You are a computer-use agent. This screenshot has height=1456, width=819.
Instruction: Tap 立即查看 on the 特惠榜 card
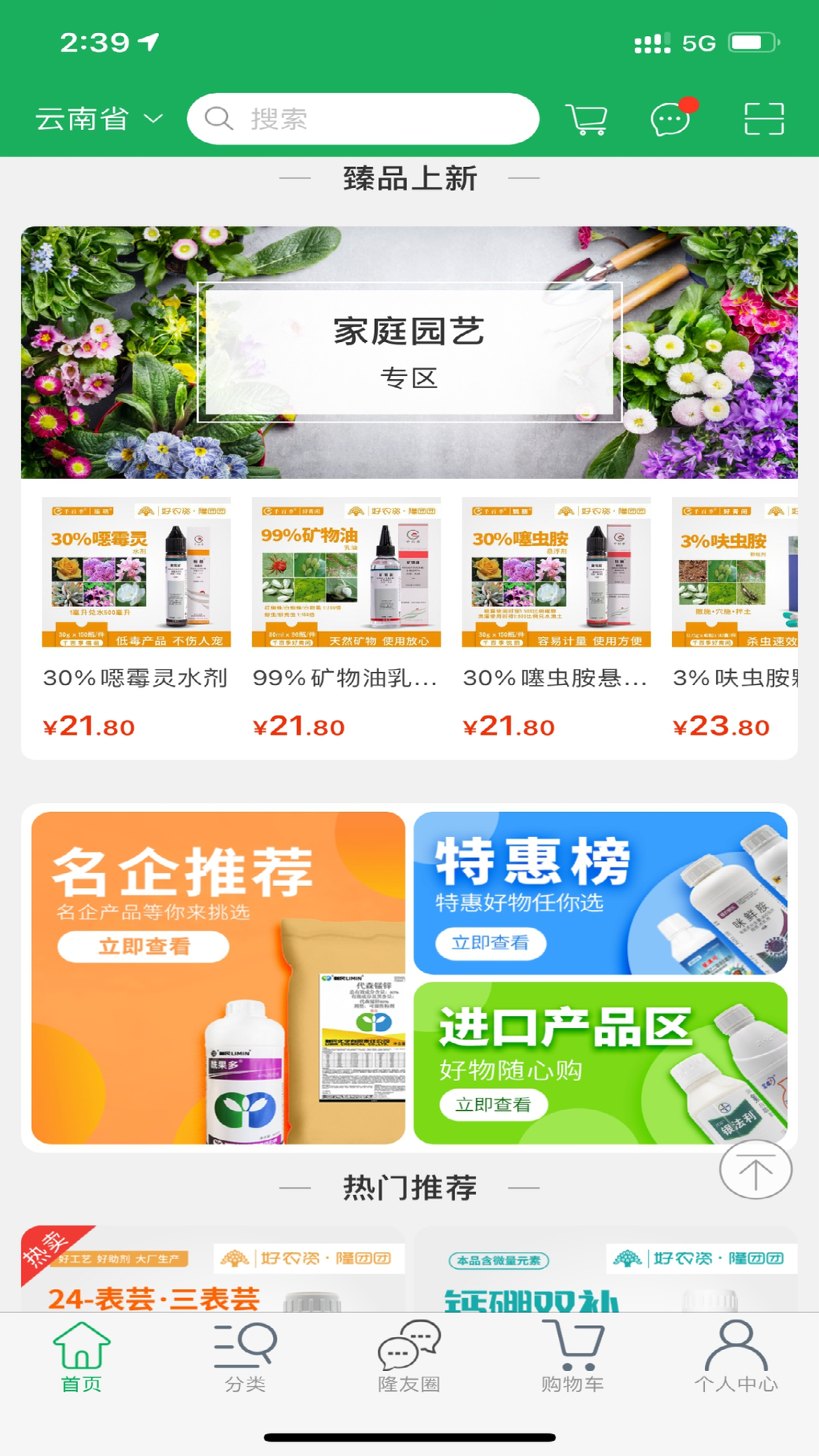(491, 943)
